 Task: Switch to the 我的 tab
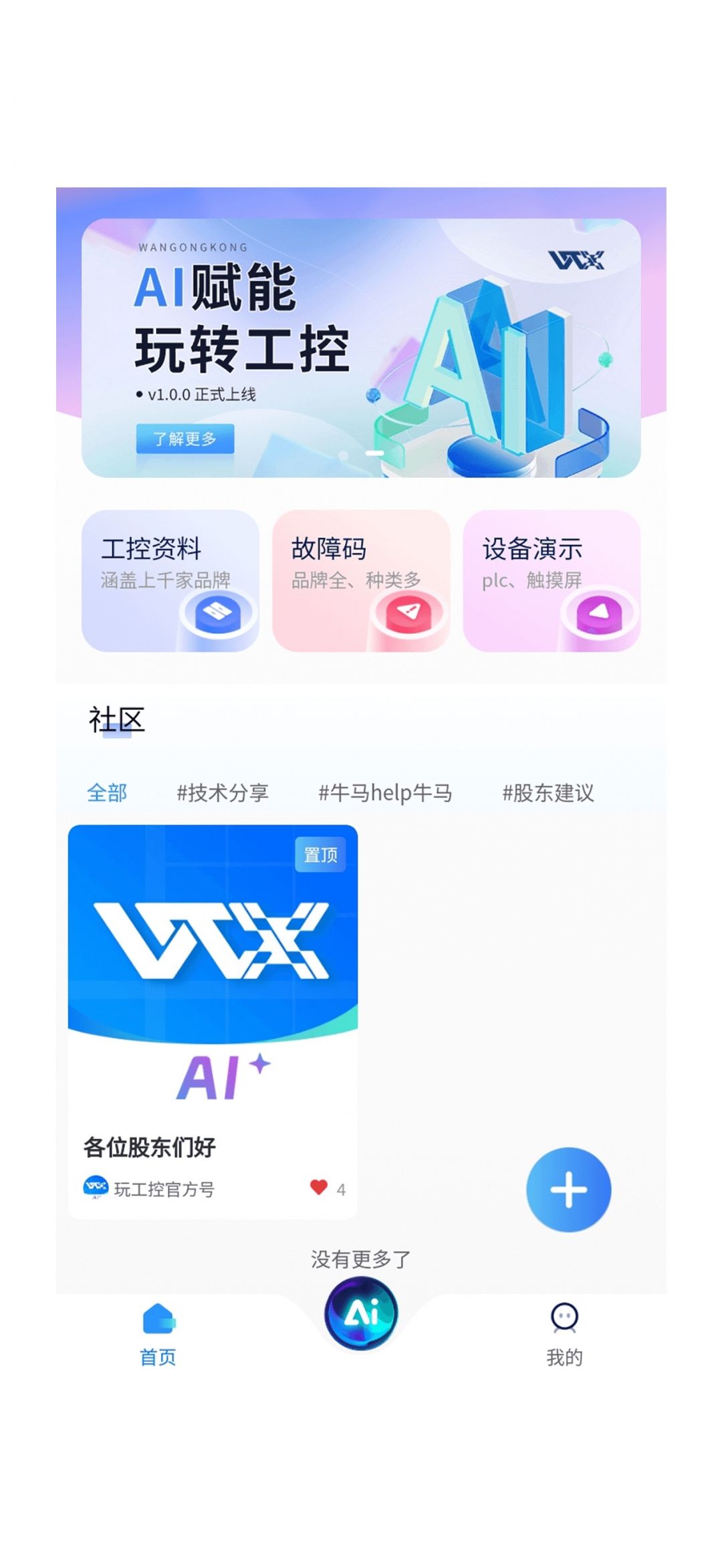pos(564,1335)
